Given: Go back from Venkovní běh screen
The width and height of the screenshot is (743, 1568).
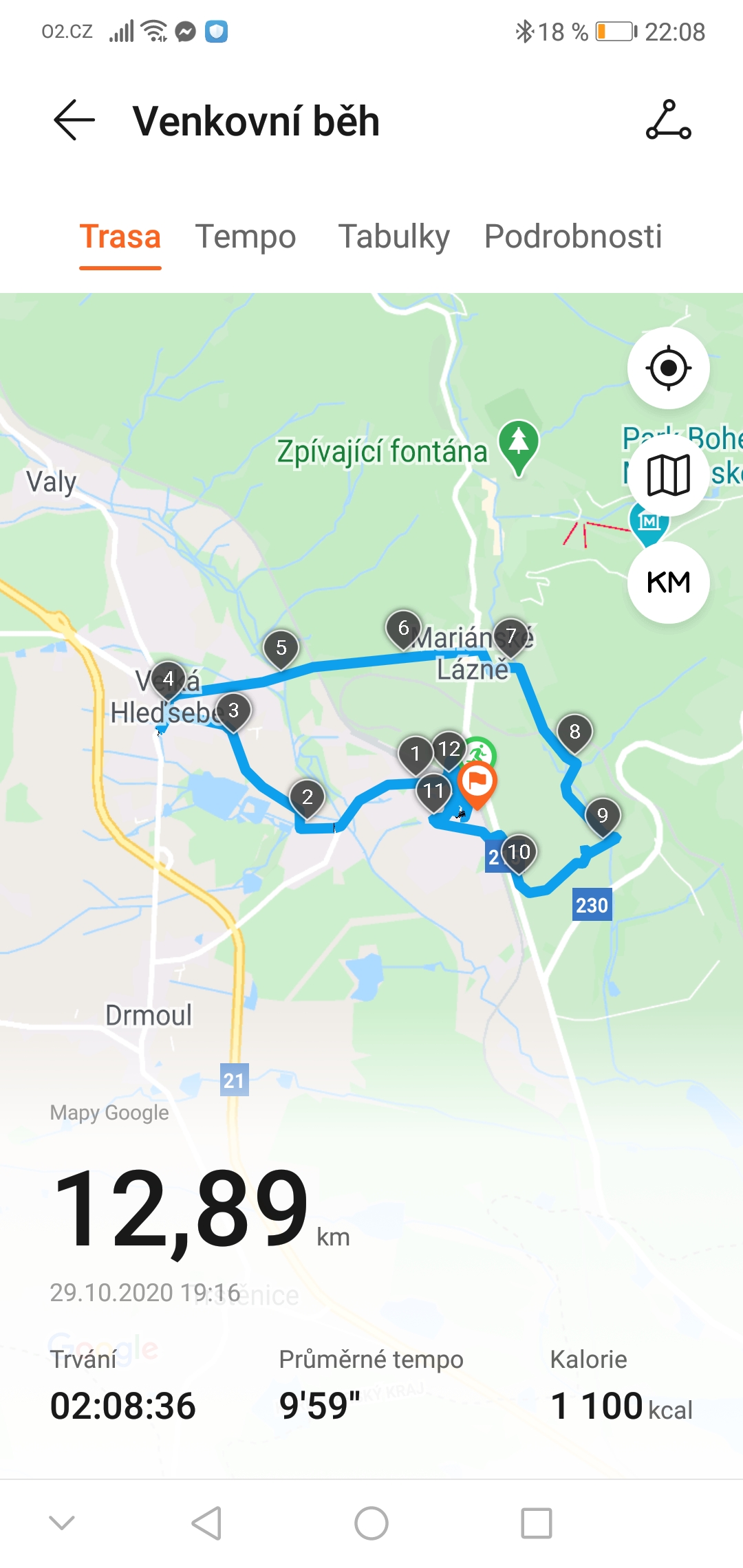Looking at the screenshot, I should (74, 120).
